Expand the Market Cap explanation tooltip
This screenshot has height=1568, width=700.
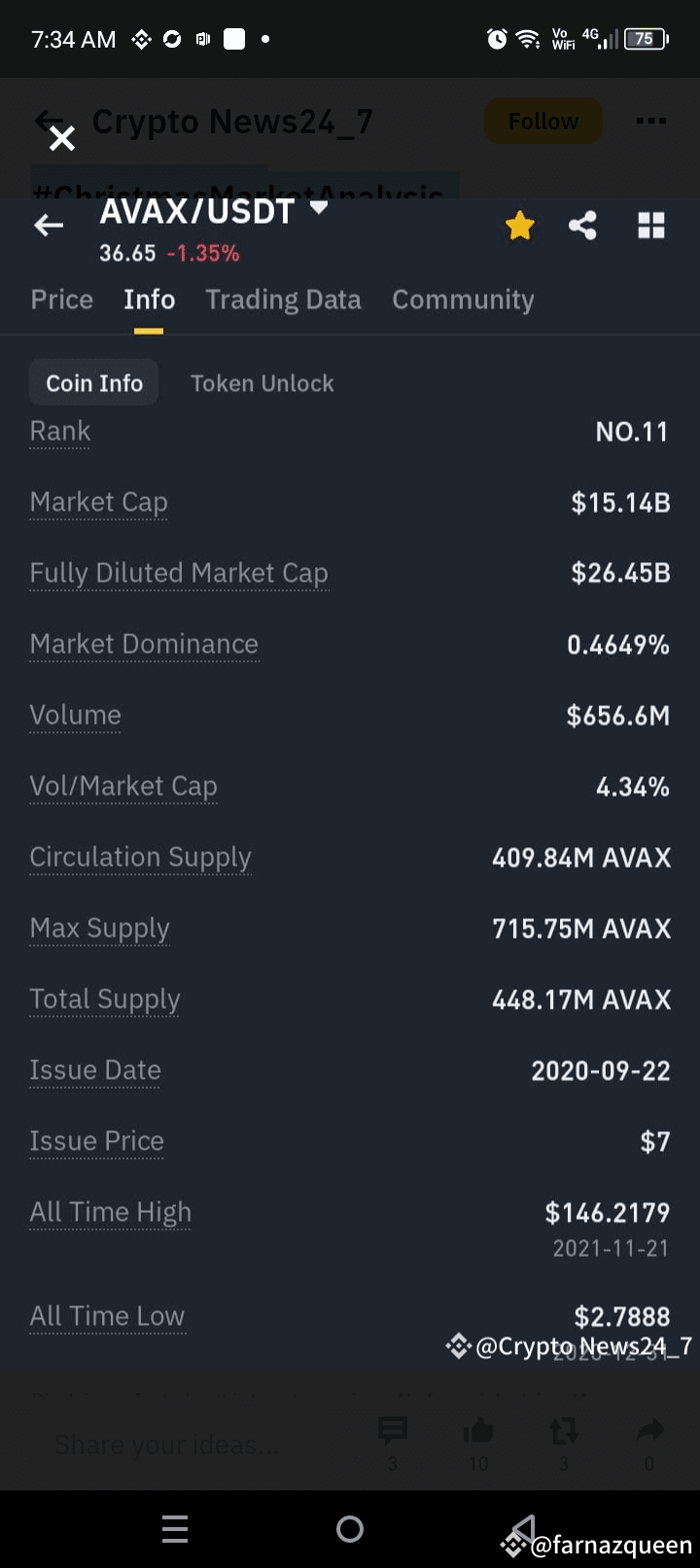point(98,502)
